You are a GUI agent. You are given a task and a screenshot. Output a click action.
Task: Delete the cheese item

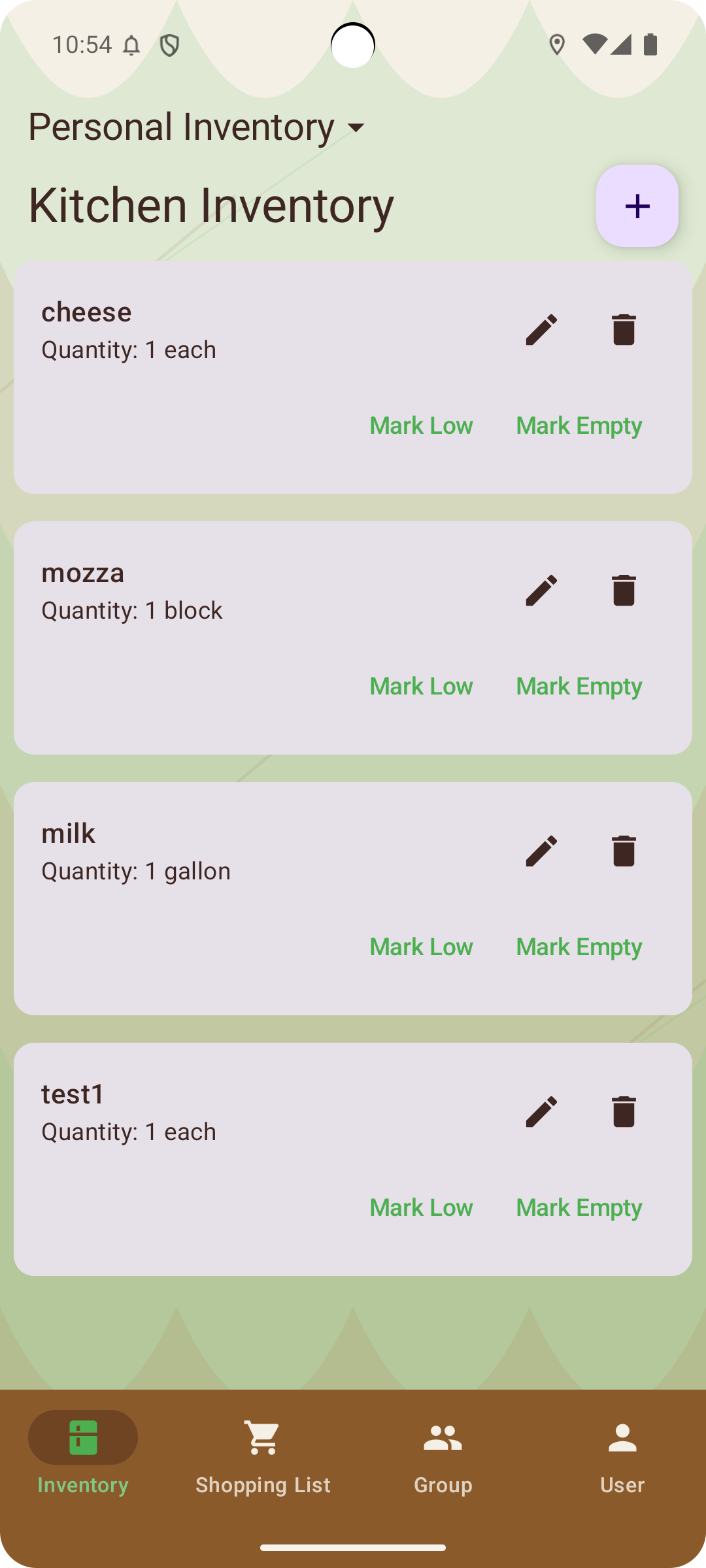point(624,329)
